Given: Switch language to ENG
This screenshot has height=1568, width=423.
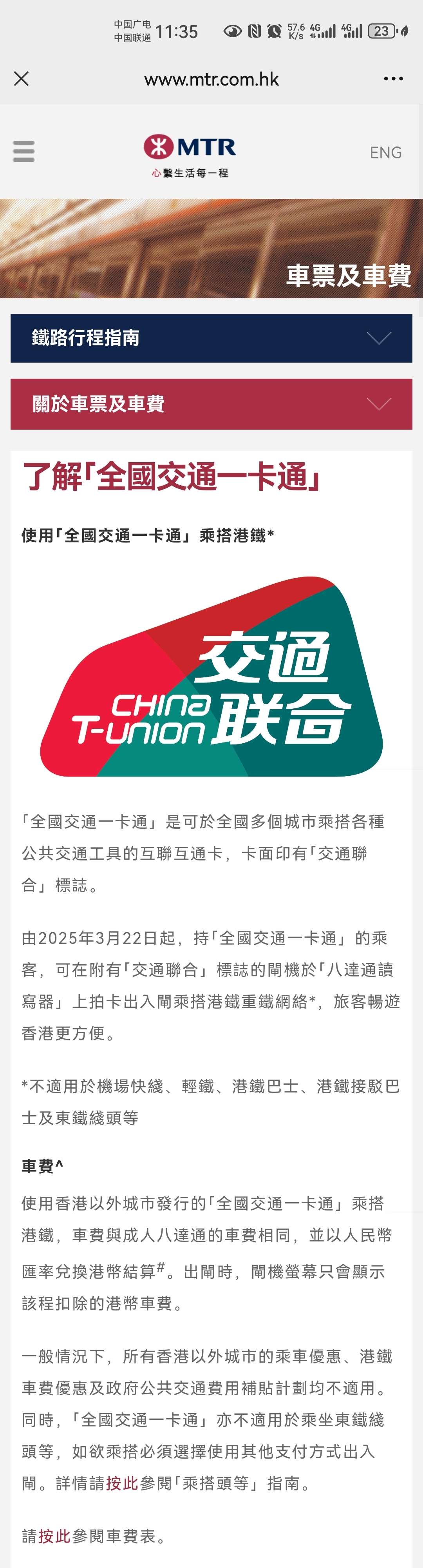Looking at the screenshot, I should [385, 152].
